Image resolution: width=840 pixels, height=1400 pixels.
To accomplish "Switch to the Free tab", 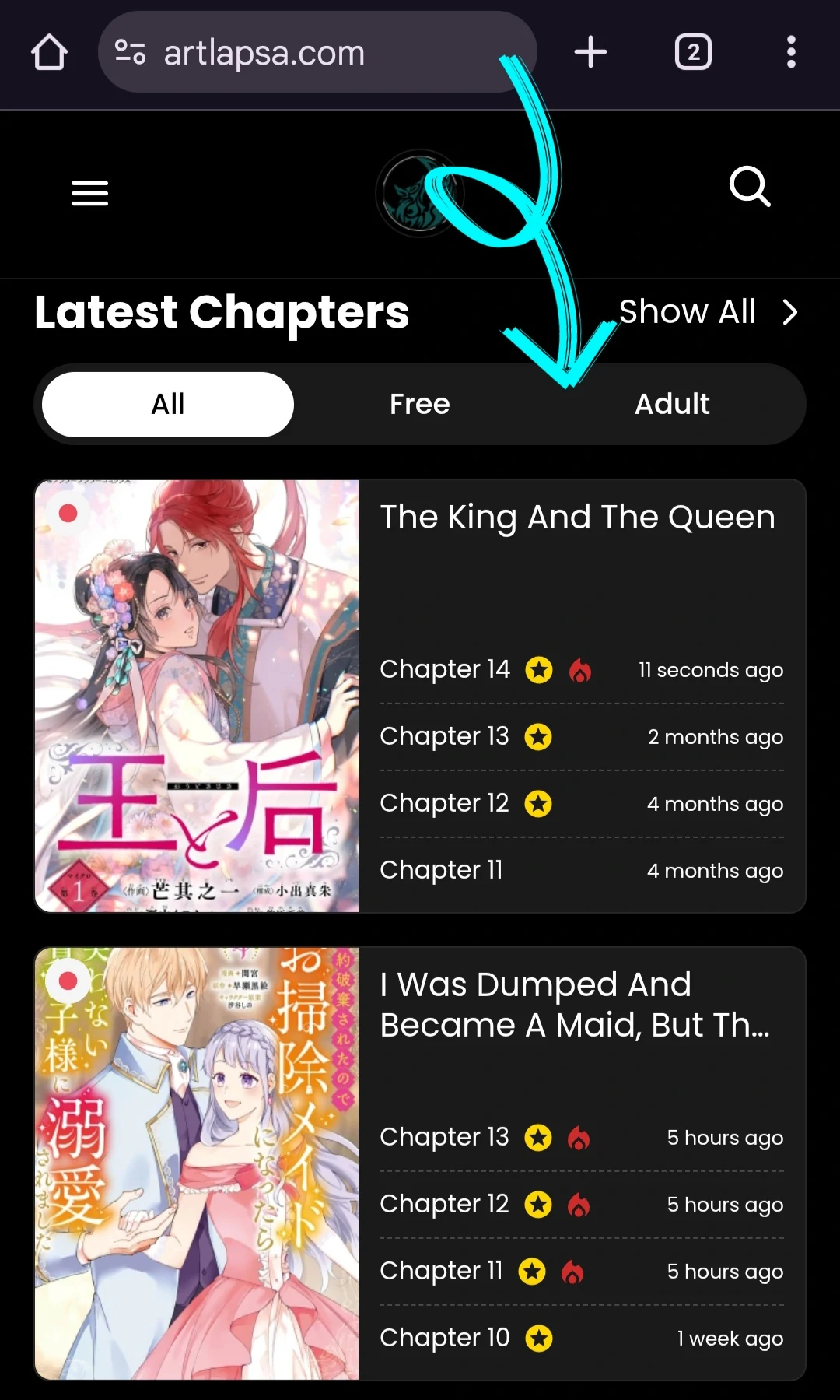I will coord(419,405).
